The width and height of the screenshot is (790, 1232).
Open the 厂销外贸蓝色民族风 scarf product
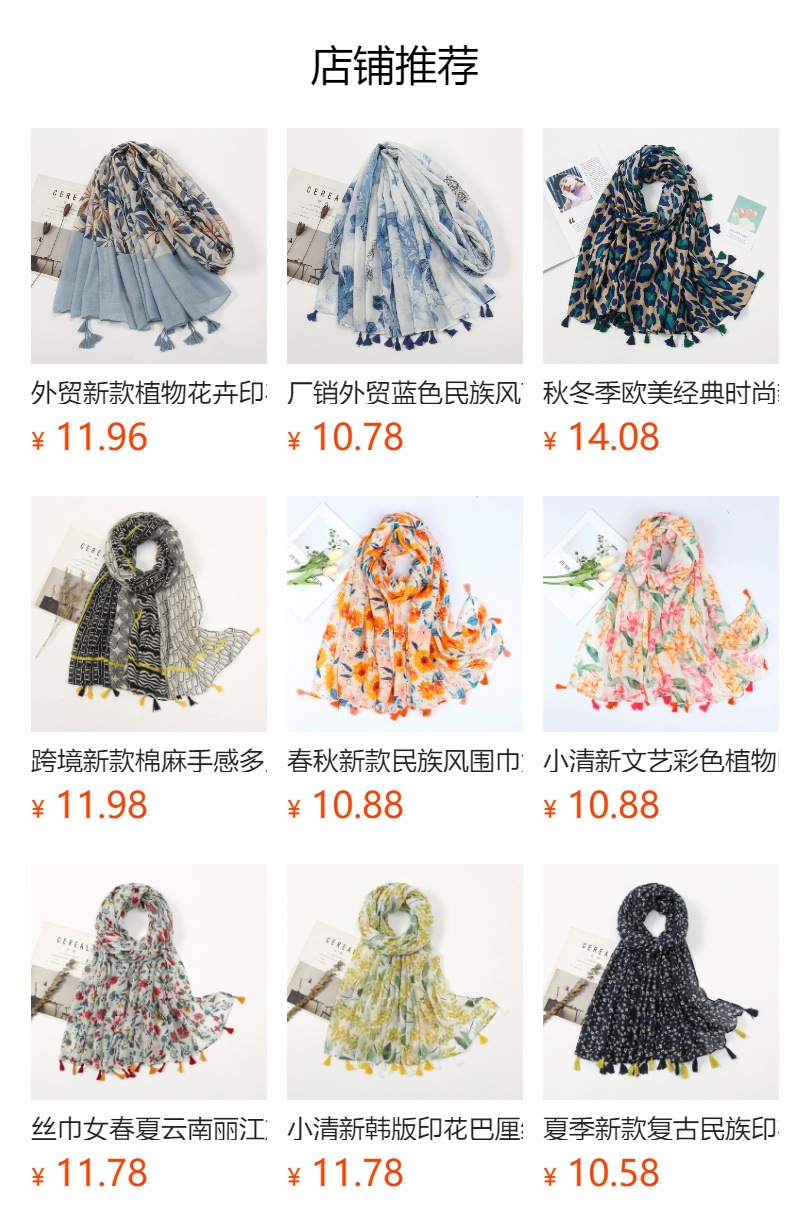(404, 246)
